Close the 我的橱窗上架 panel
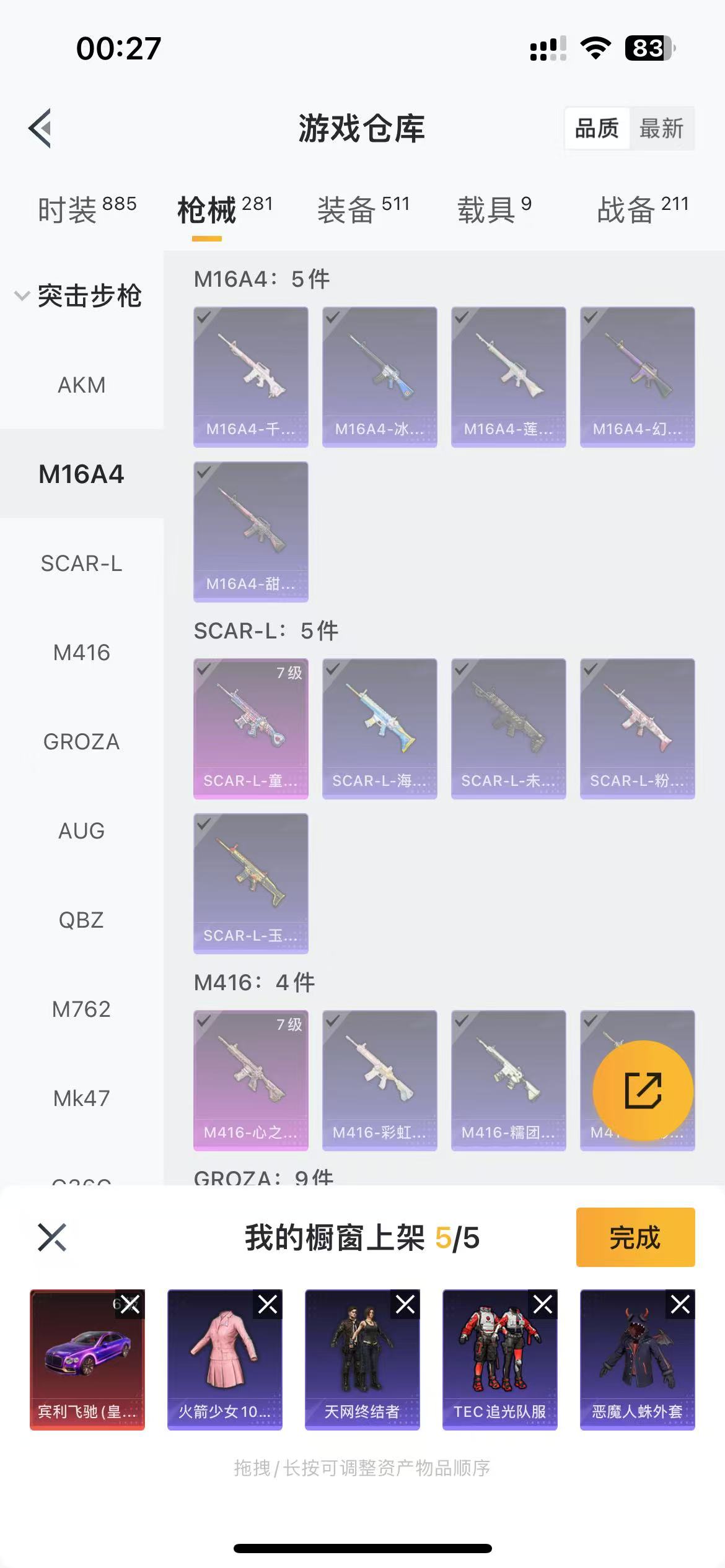 coord(52,1237)
